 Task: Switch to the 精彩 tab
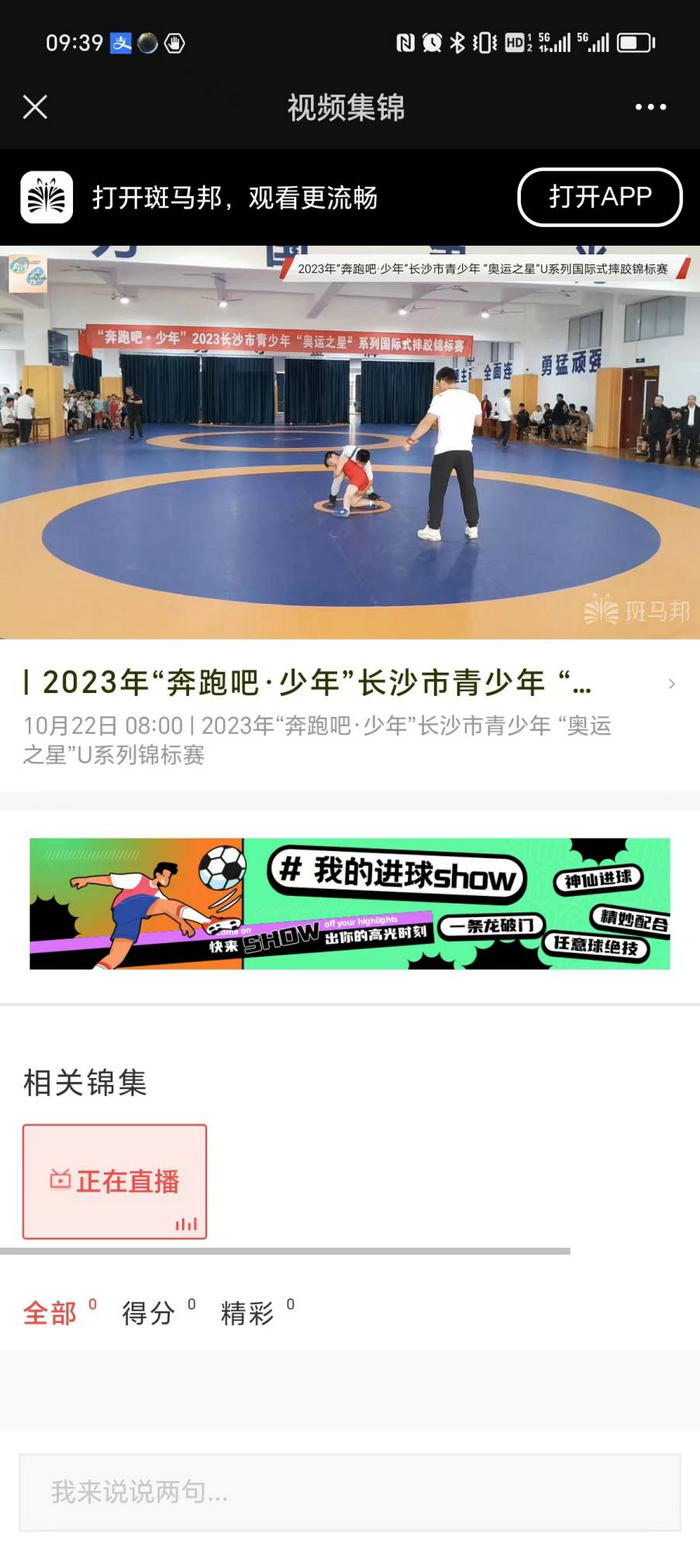247,1313
